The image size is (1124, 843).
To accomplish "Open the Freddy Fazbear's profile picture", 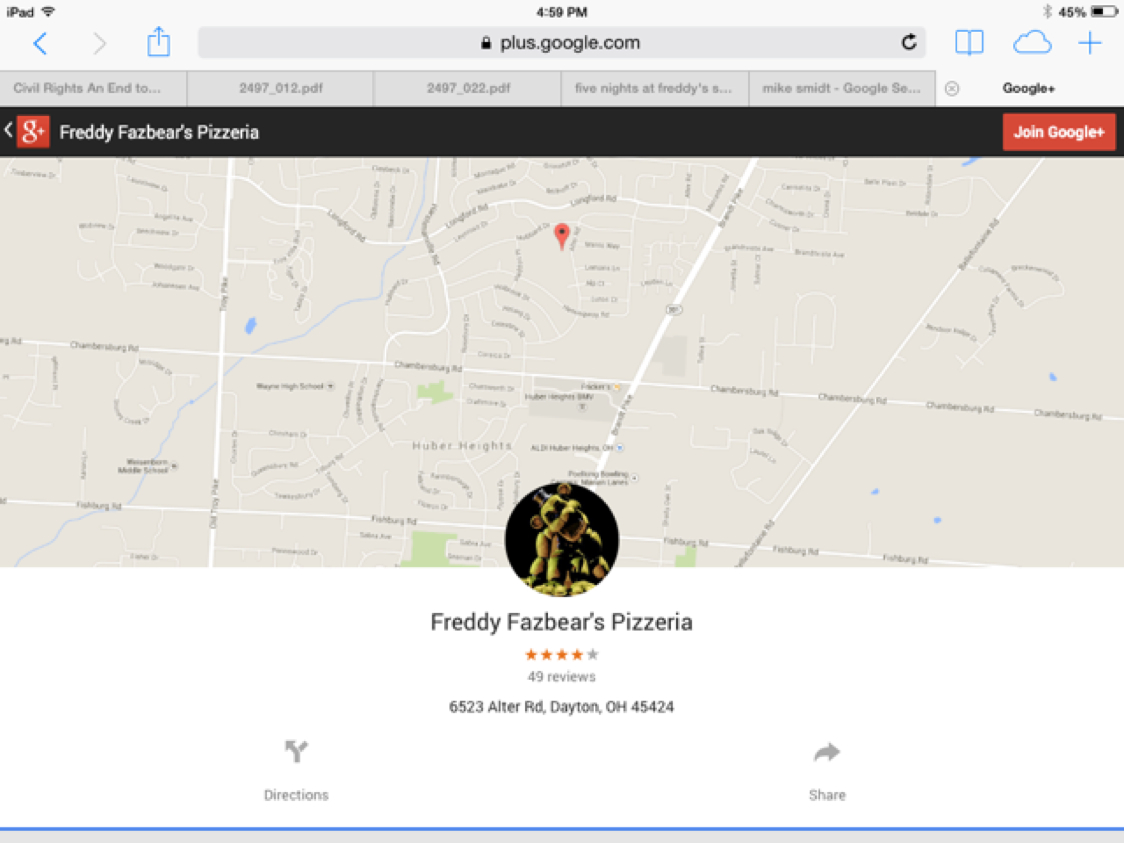I will 562,539.
